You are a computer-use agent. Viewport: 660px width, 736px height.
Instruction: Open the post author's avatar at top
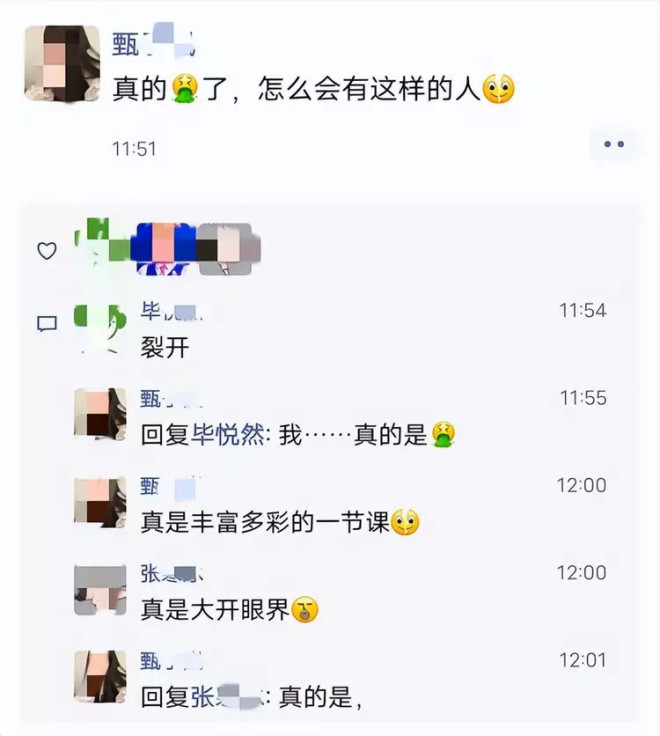pyautogui.click(x=62, y=63)
